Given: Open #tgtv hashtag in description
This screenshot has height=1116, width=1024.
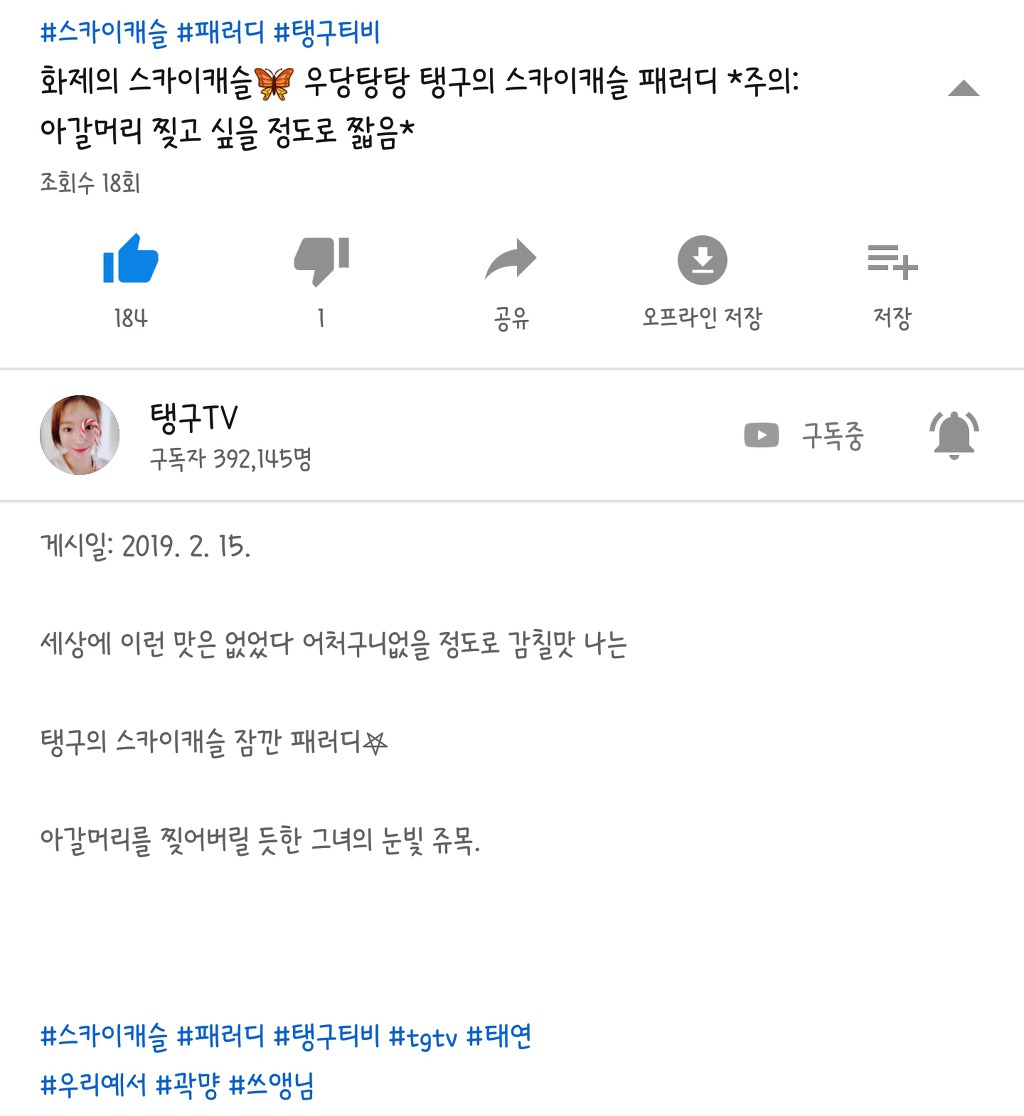Looking at the screenshot, I should click(423, 1036).
